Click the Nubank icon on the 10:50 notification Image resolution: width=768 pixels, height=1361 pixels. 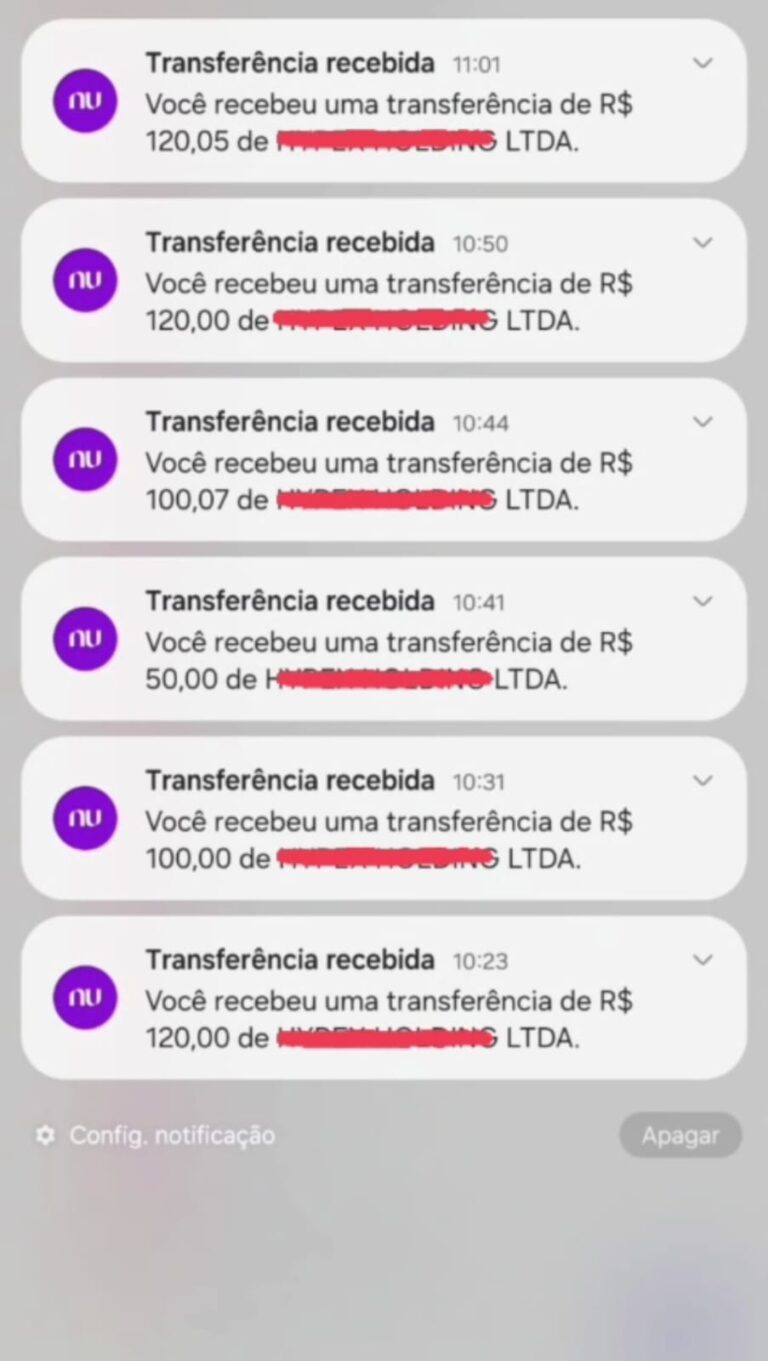click(85, 280)
